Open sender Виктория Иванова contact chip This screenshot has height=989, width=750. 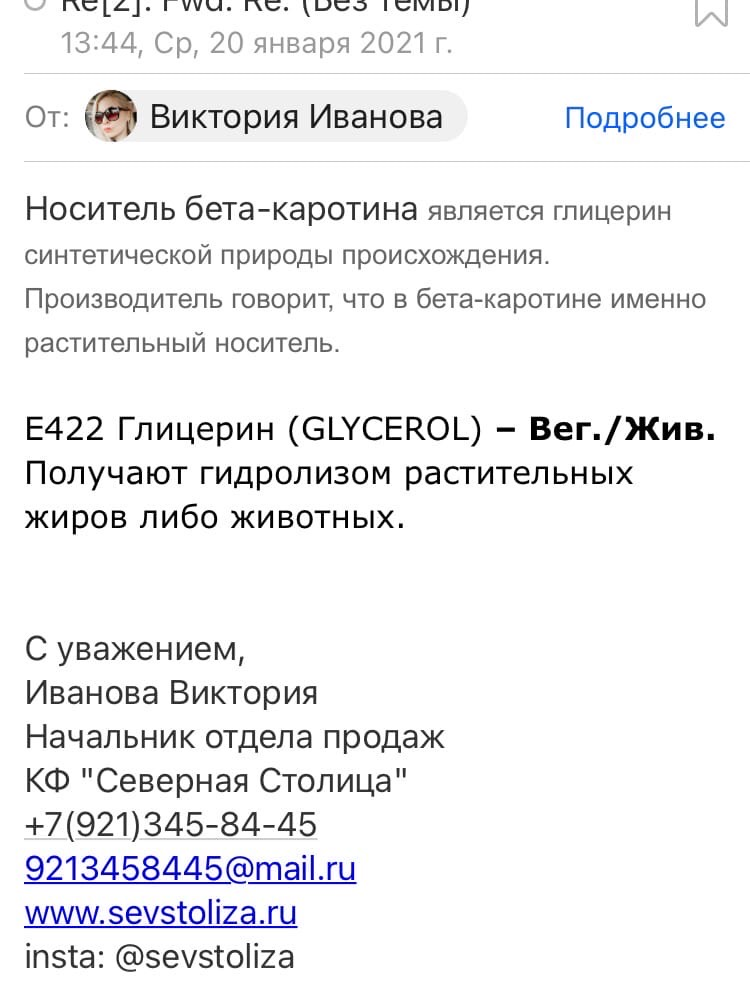(x=275, y=117)
